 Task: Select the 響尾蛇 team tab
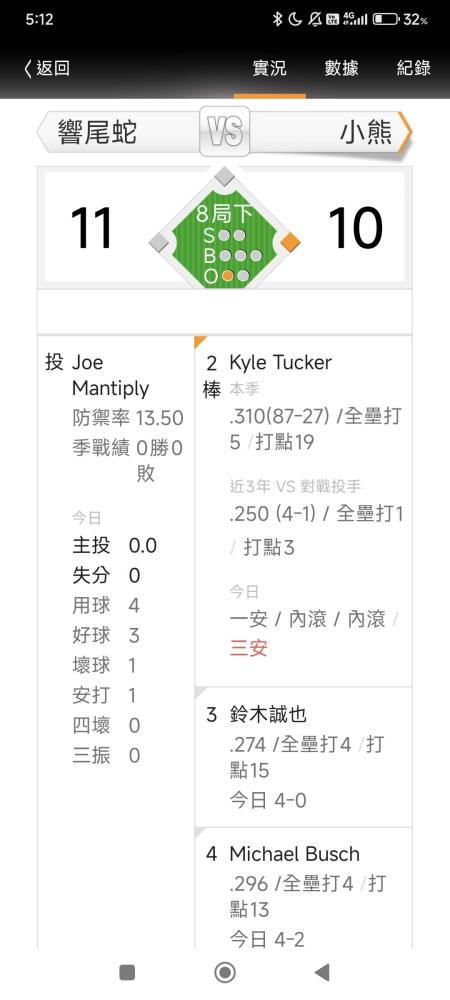click(118, 133)
